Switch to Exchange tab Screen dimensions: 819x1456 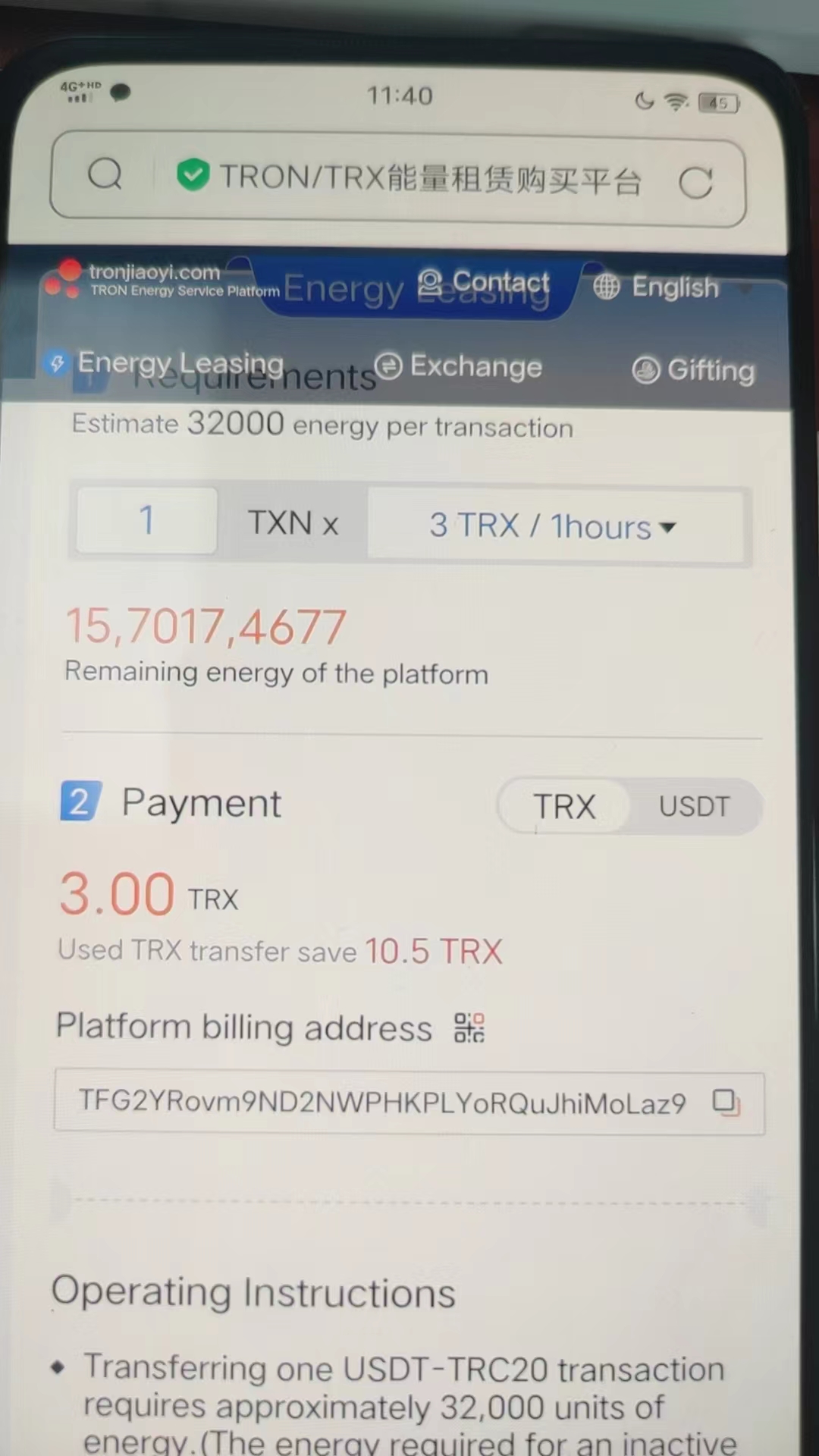pos(460,366)
